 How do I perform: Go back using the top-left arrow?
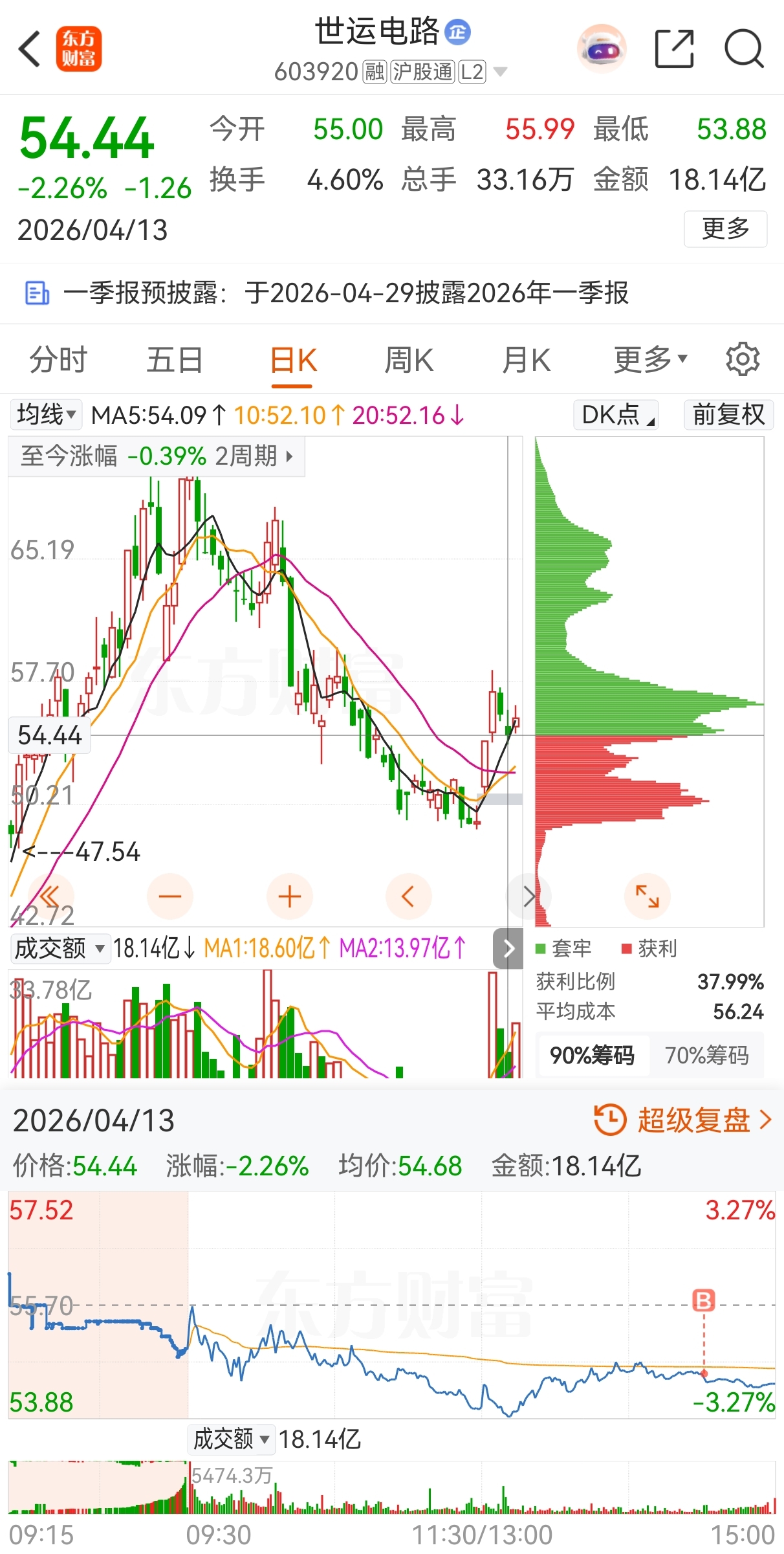pos(30,49)
